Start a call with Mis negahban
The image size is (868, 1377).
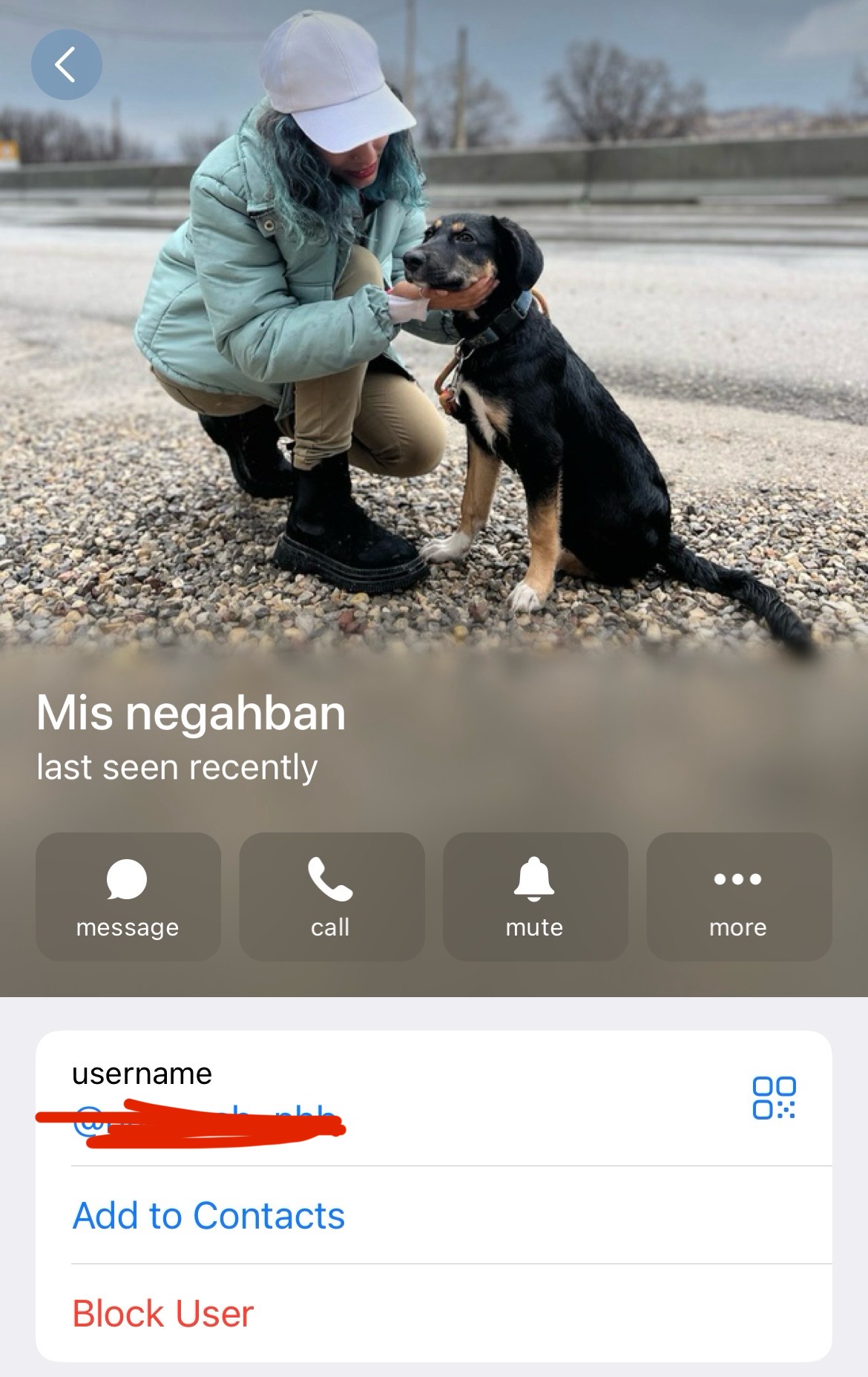pos(331,896)
